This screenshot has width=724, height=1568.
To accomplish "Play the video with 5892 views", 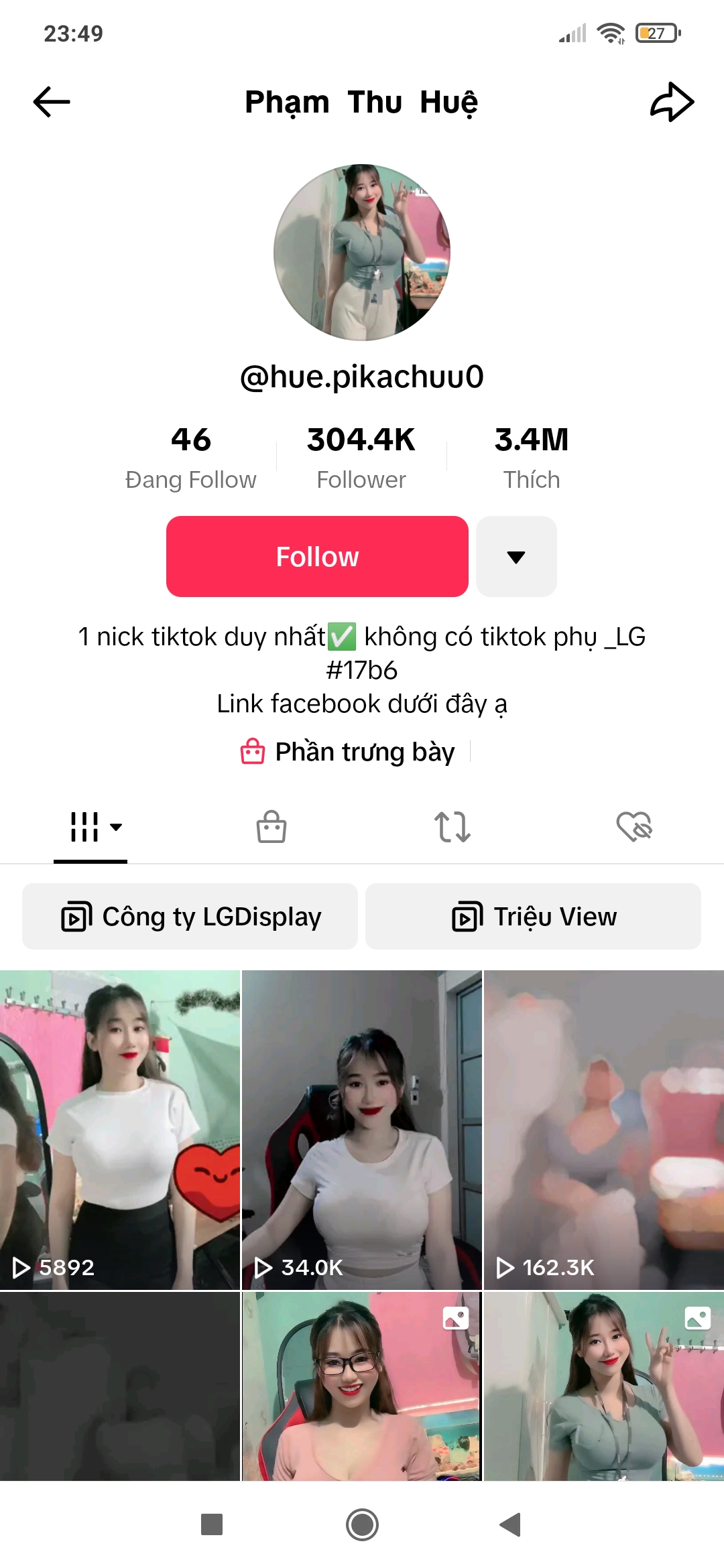I will pos(120,1130).
